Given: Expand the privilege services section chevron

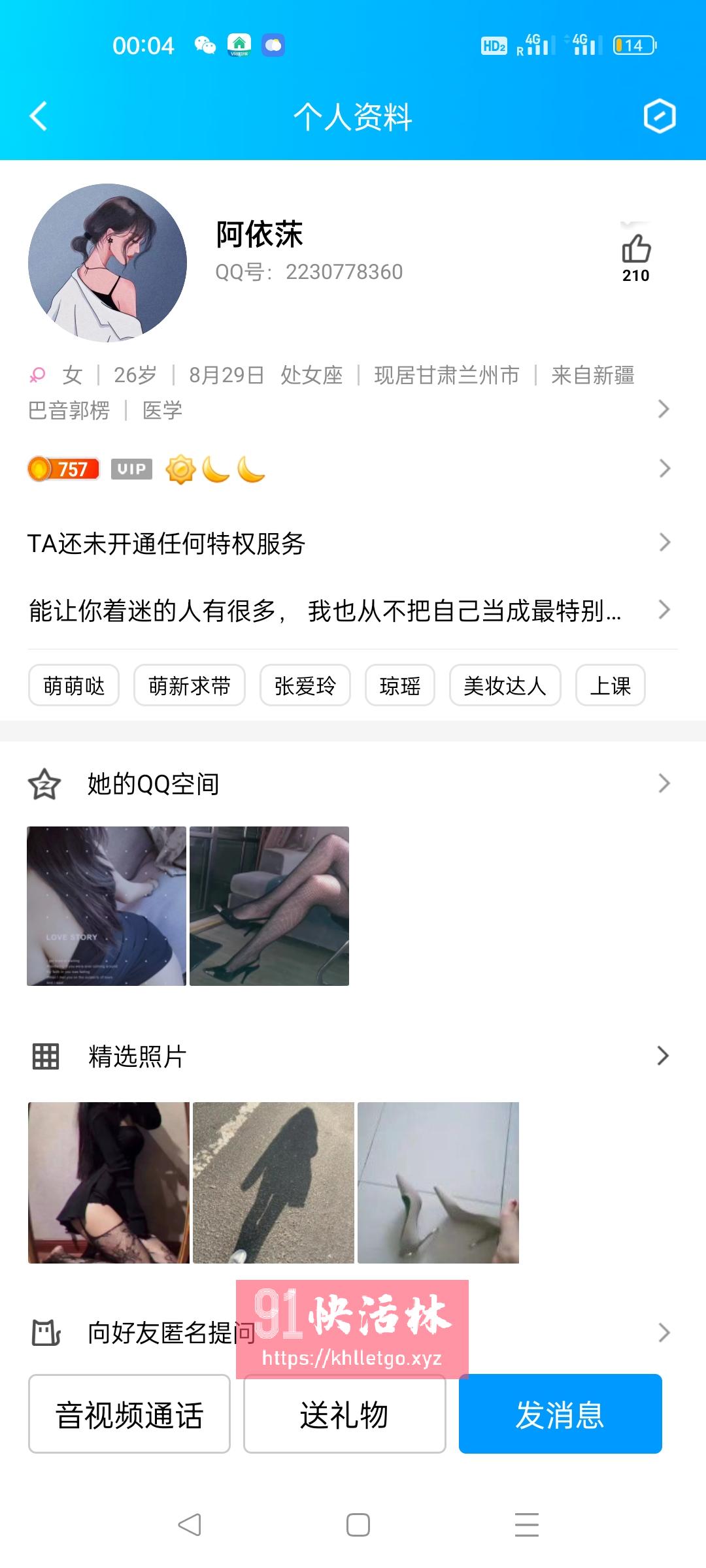Looking at the screenshot, I should tap(665, 542).
